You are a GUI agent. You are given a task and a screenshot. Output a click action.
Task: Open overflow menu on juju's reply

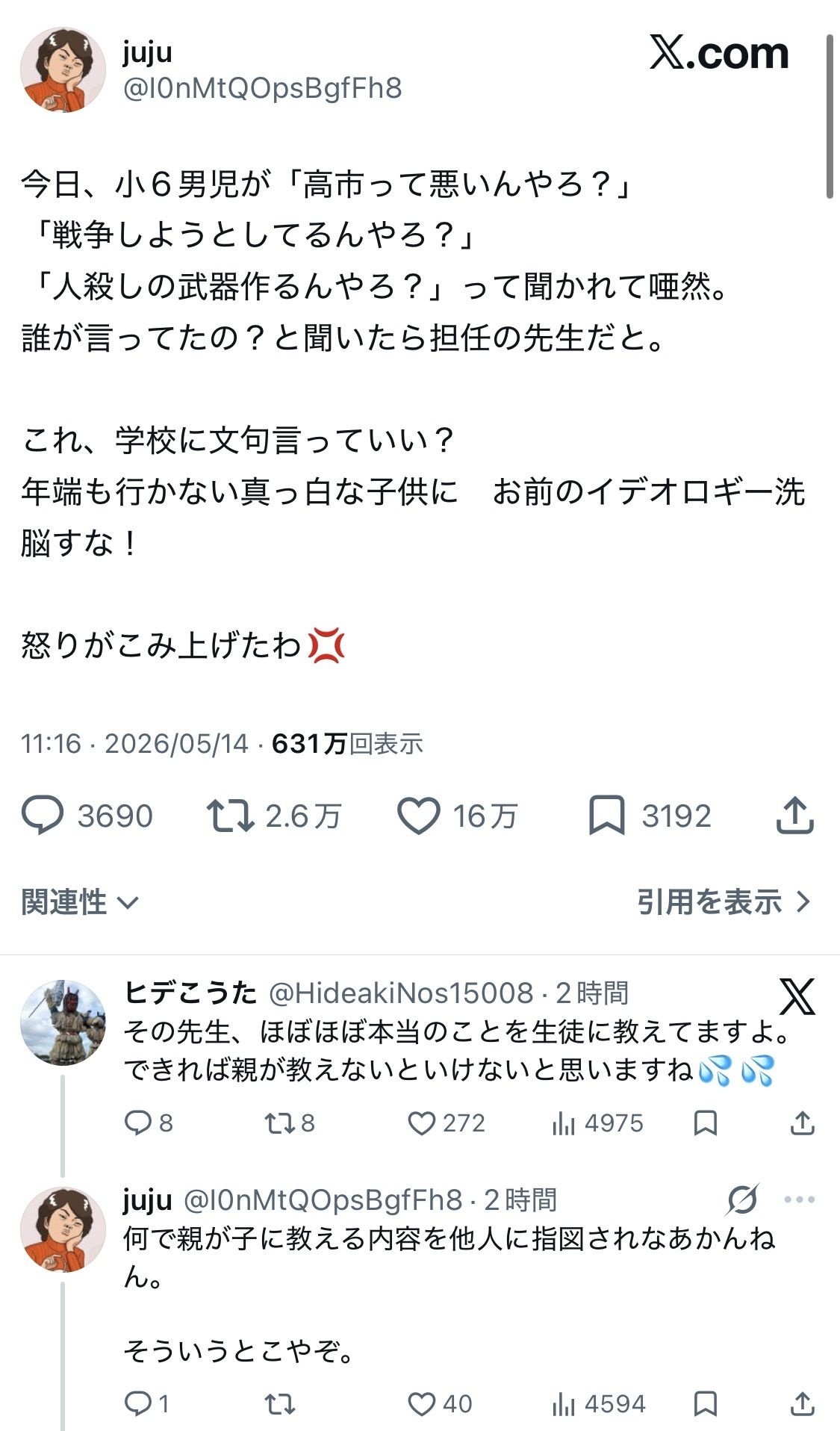799,1200
